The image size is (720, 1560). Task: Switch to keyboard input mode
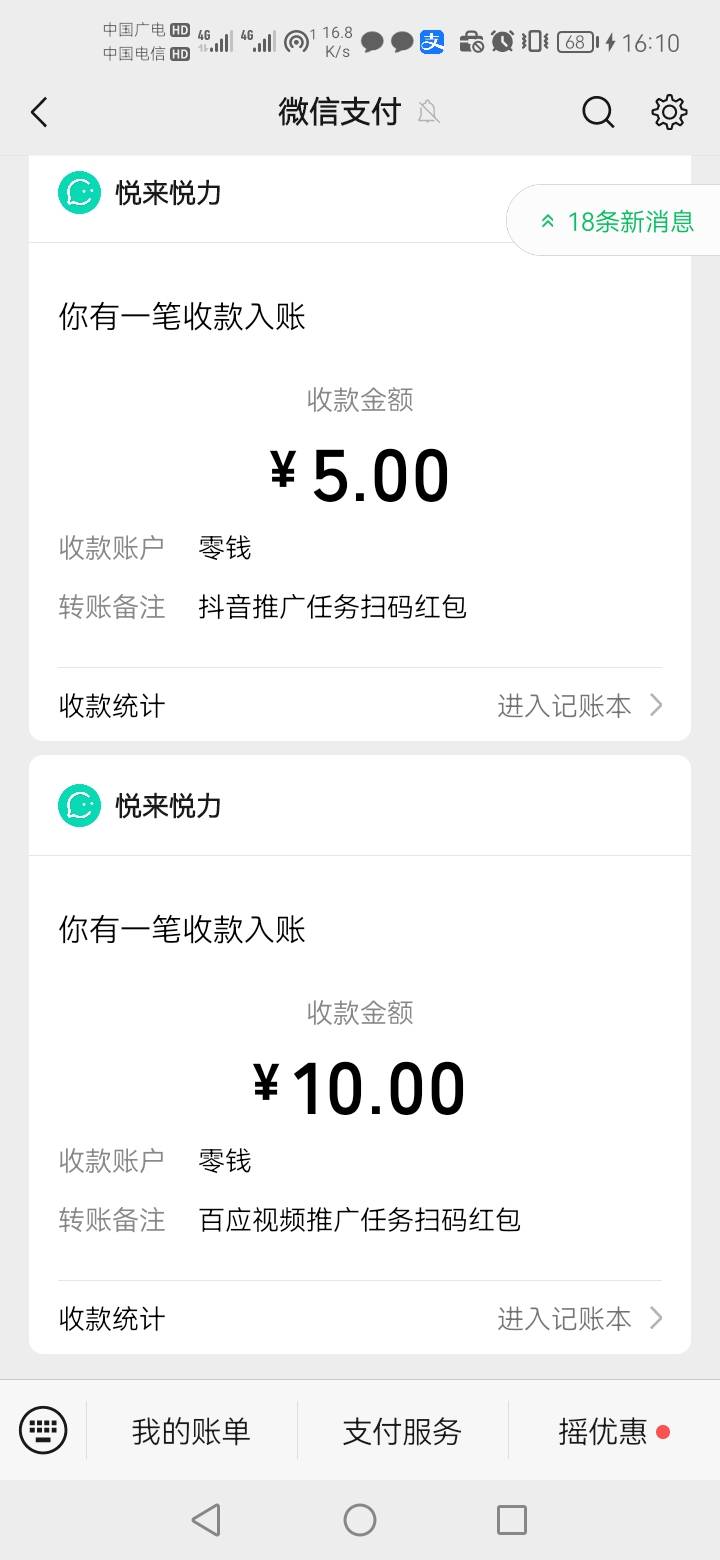(x=43, y=1430)
